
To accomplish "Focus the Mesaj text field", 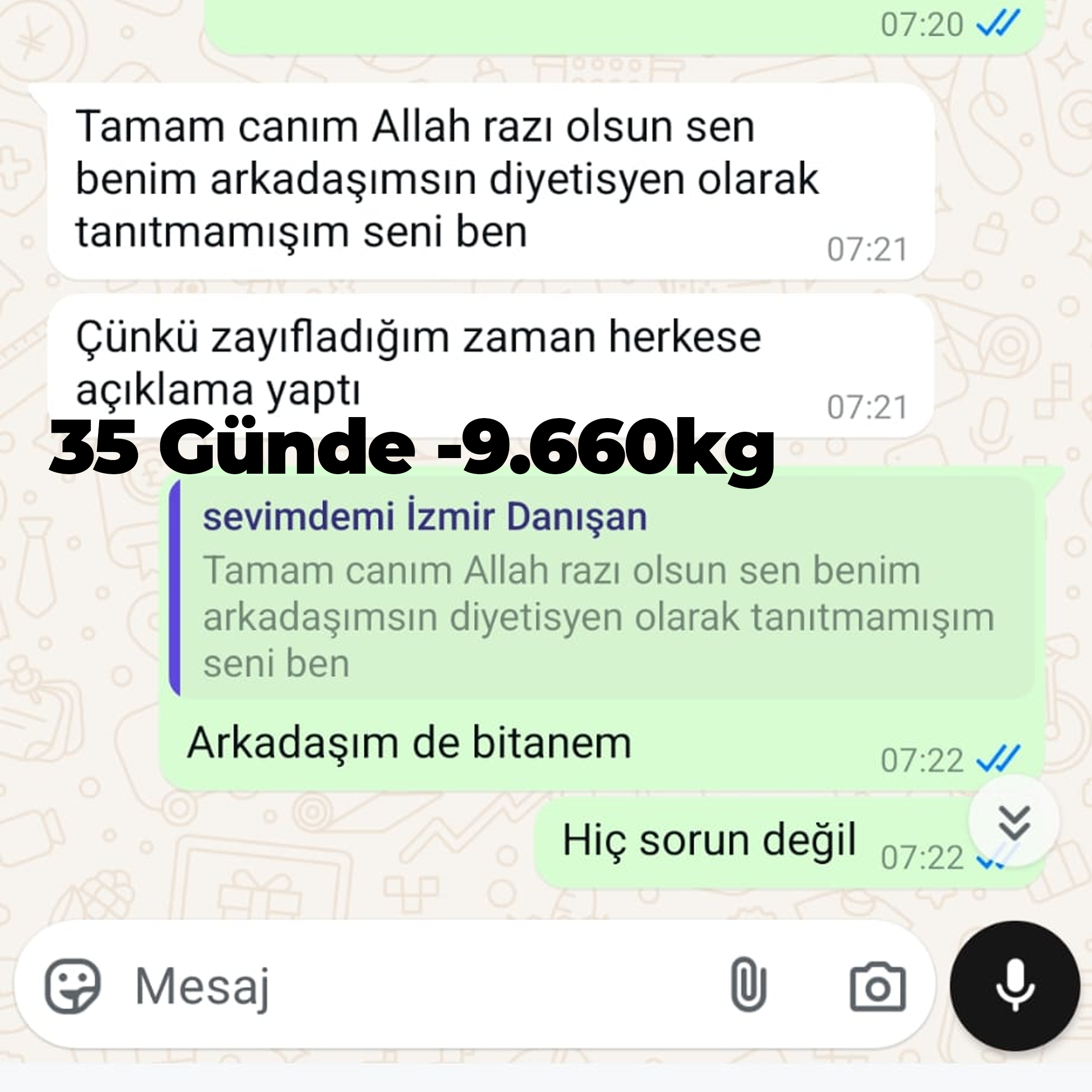I will point(396,986).
